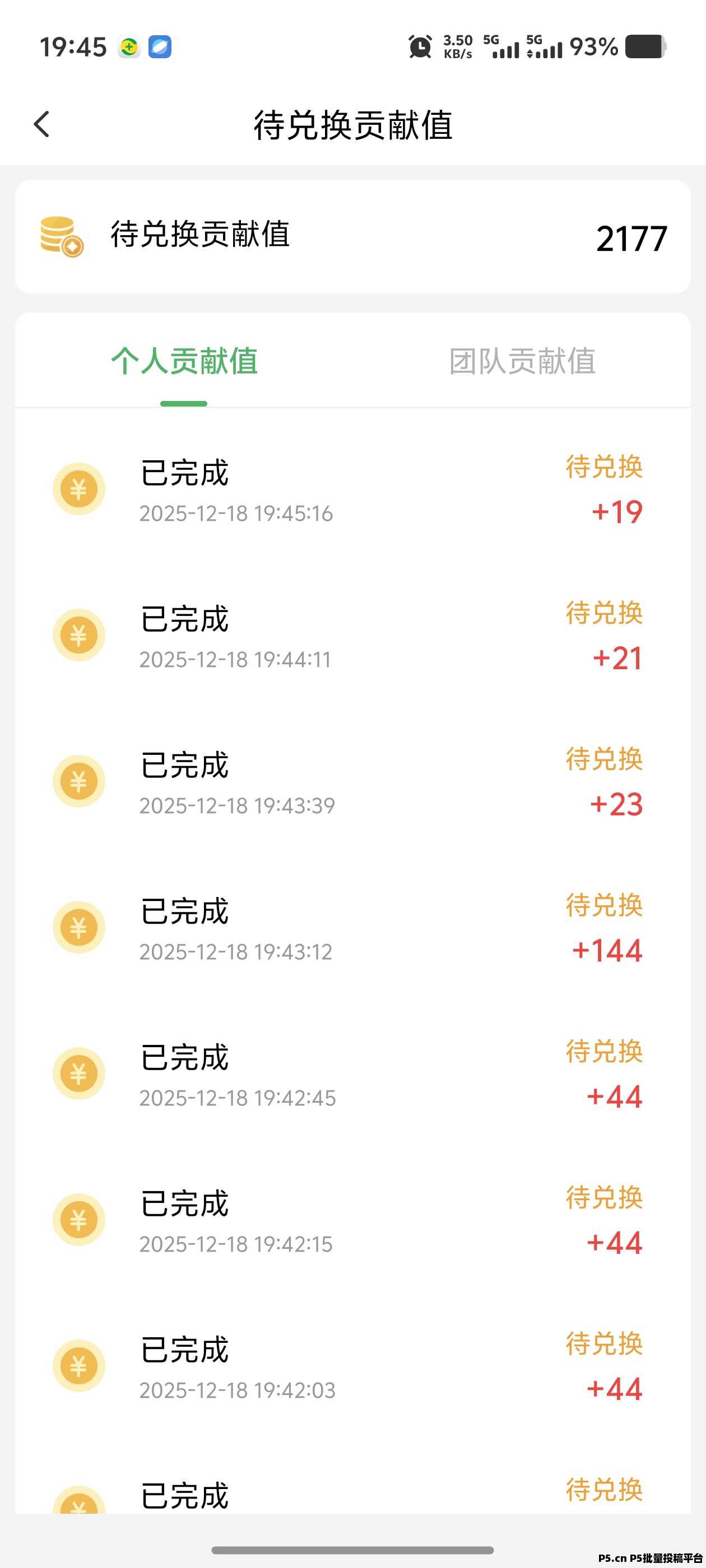Go back from 待兑换贡献值 page
Viewport: 706px width, 1568px height.
click(41, 125)
